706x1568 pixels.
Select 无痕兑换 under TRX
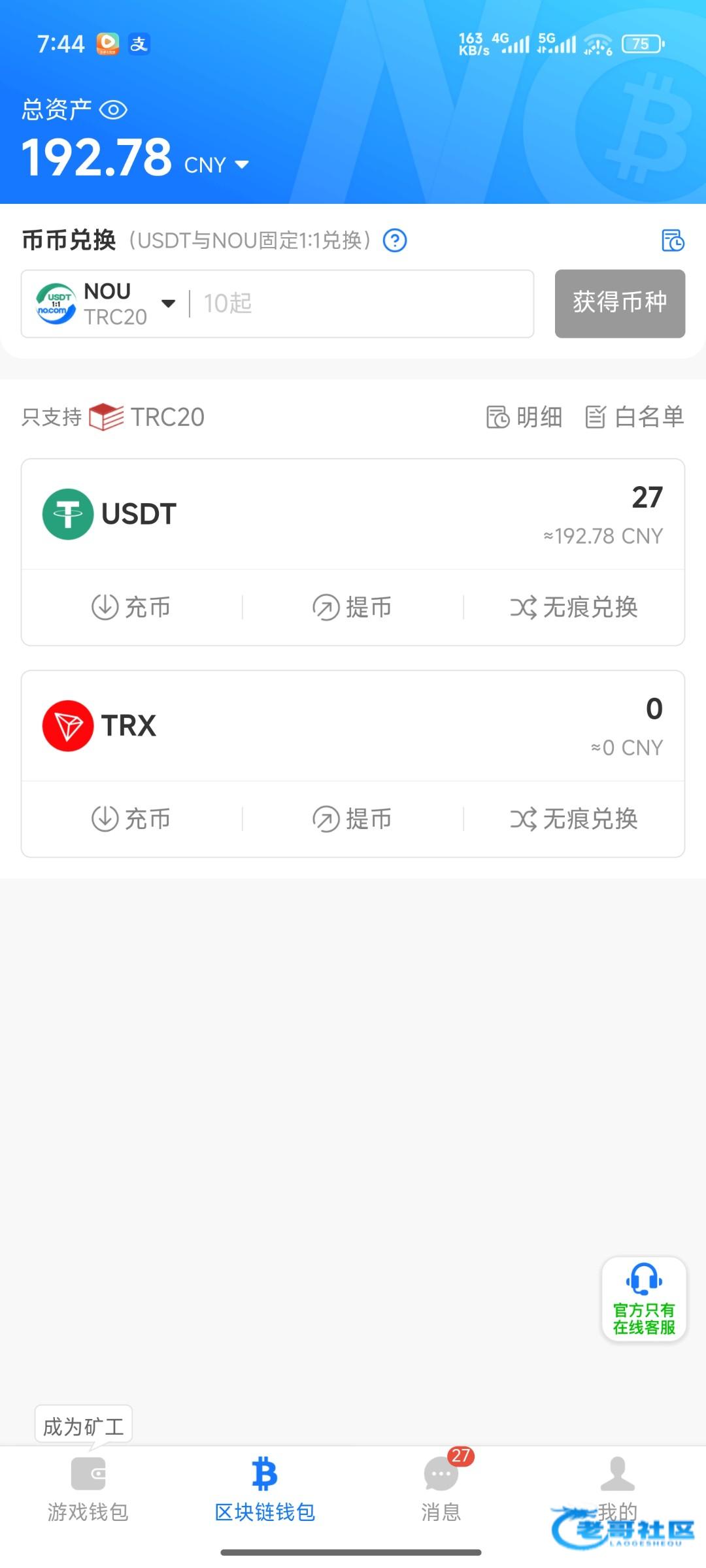[574, 819]
